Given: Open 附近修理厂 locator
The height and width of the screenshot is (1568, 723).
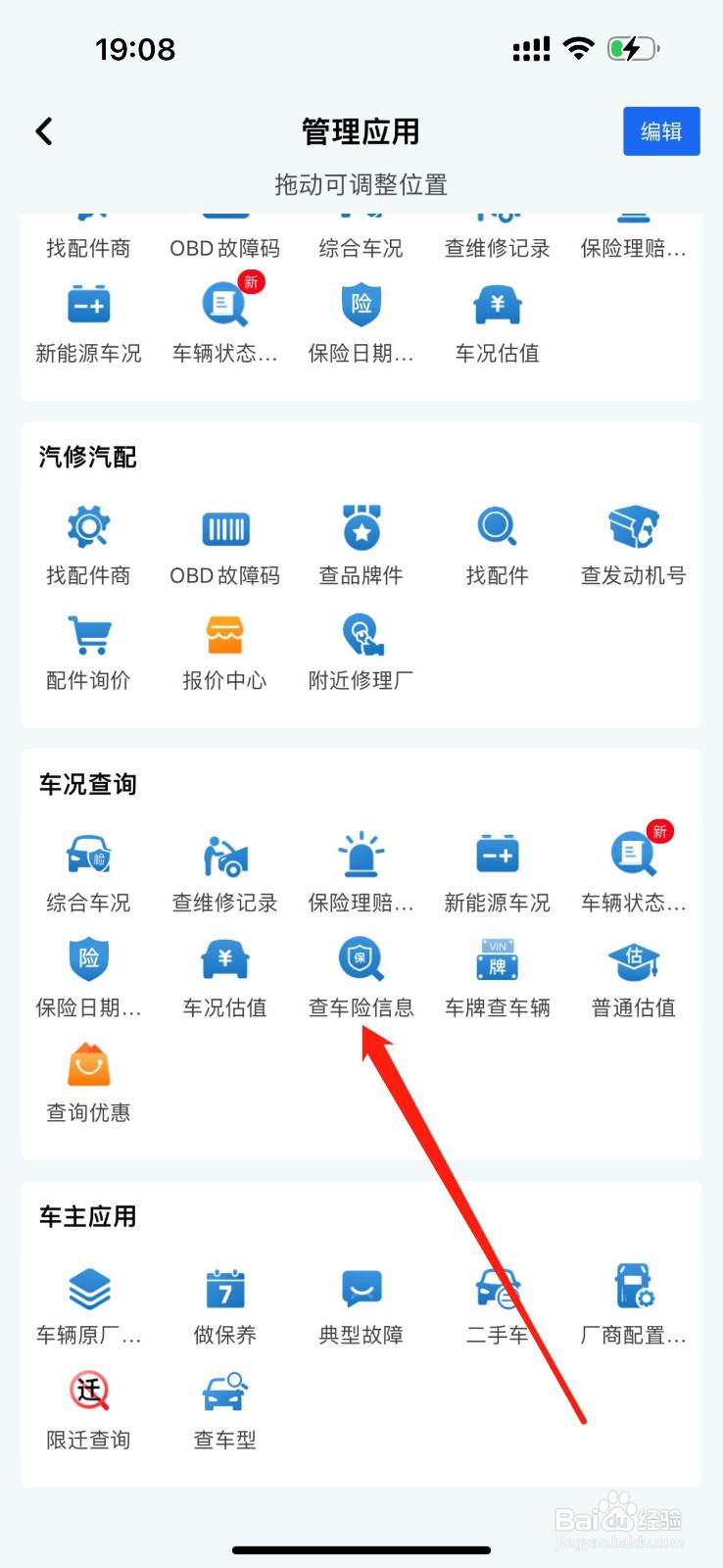Looking at the screenshot, I should 361,635.
